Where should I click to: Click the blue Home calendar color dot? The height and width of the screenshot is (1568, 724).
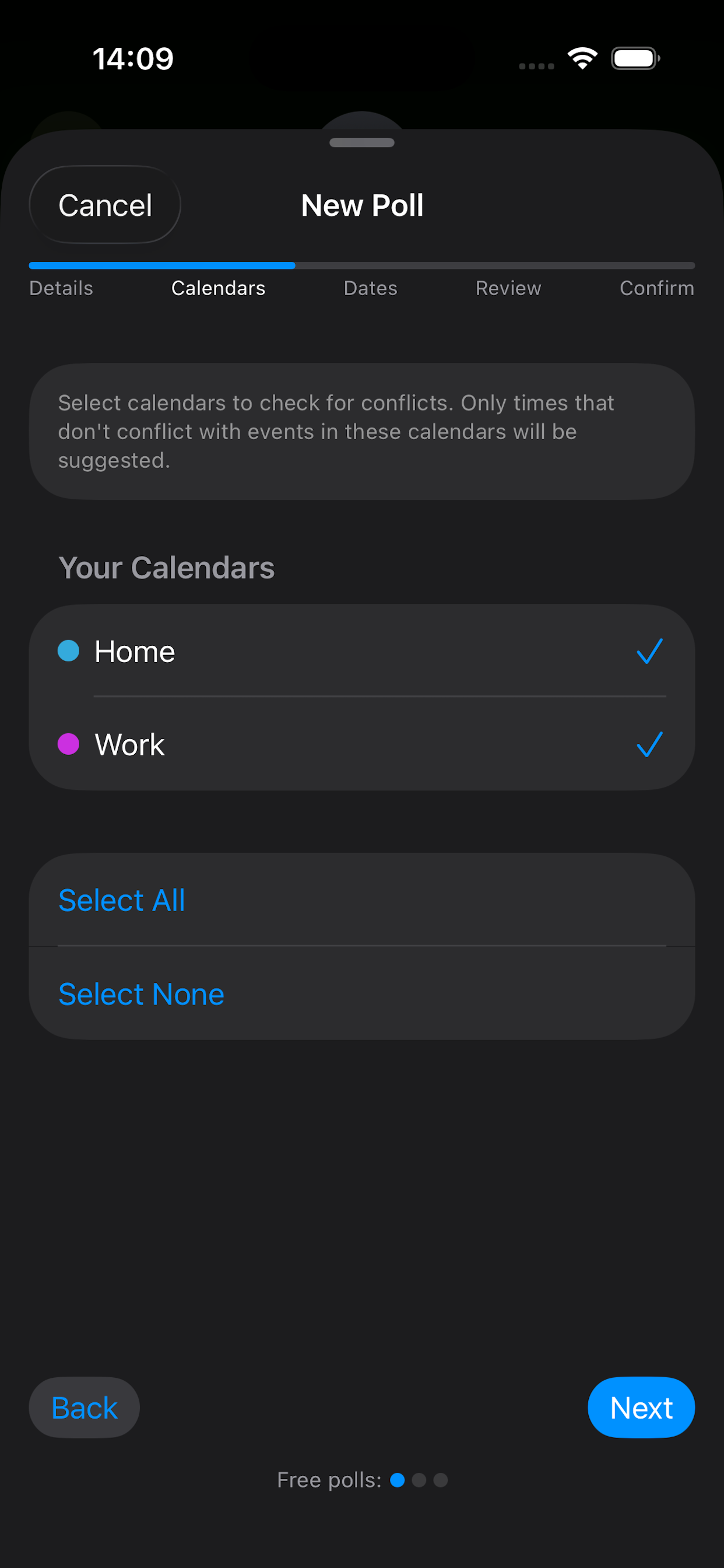[x=68, y=652]
